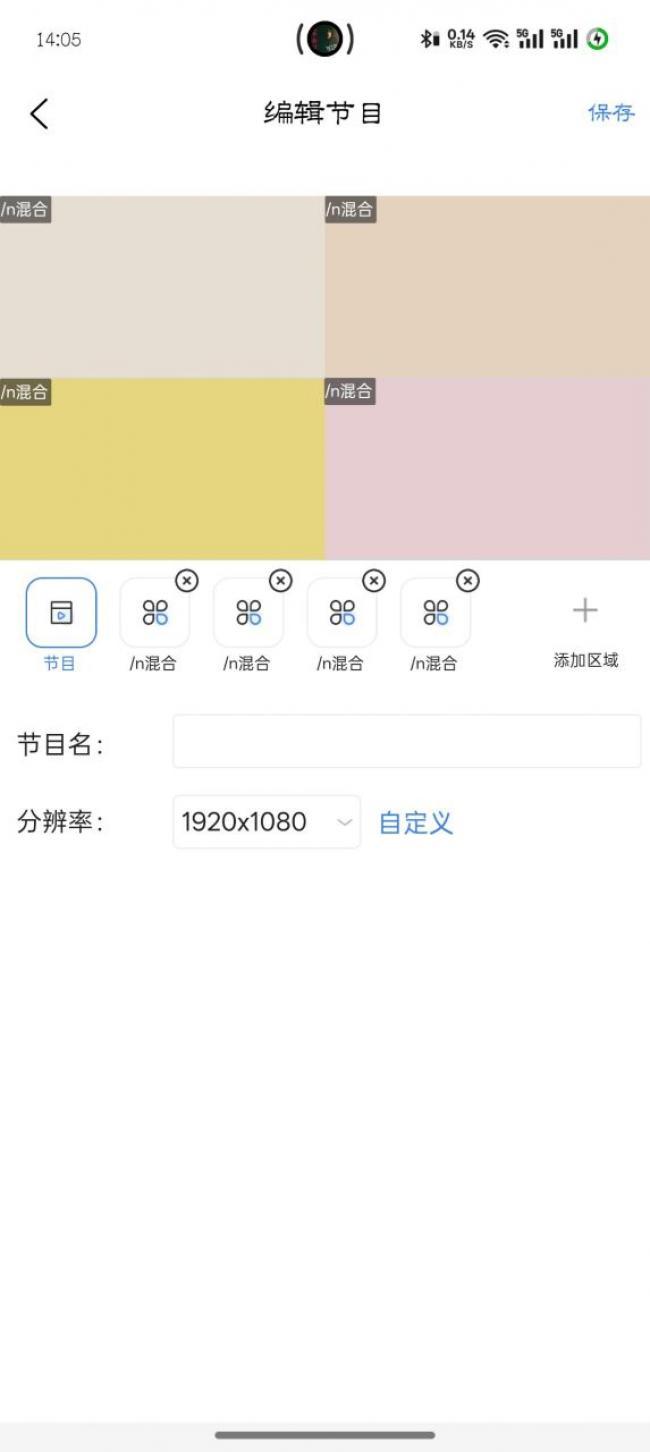This screenshot has height=1452, width=650.
Task: Focus the 节目名 text field
Action: pyautogui.click(x=406, y=741)
